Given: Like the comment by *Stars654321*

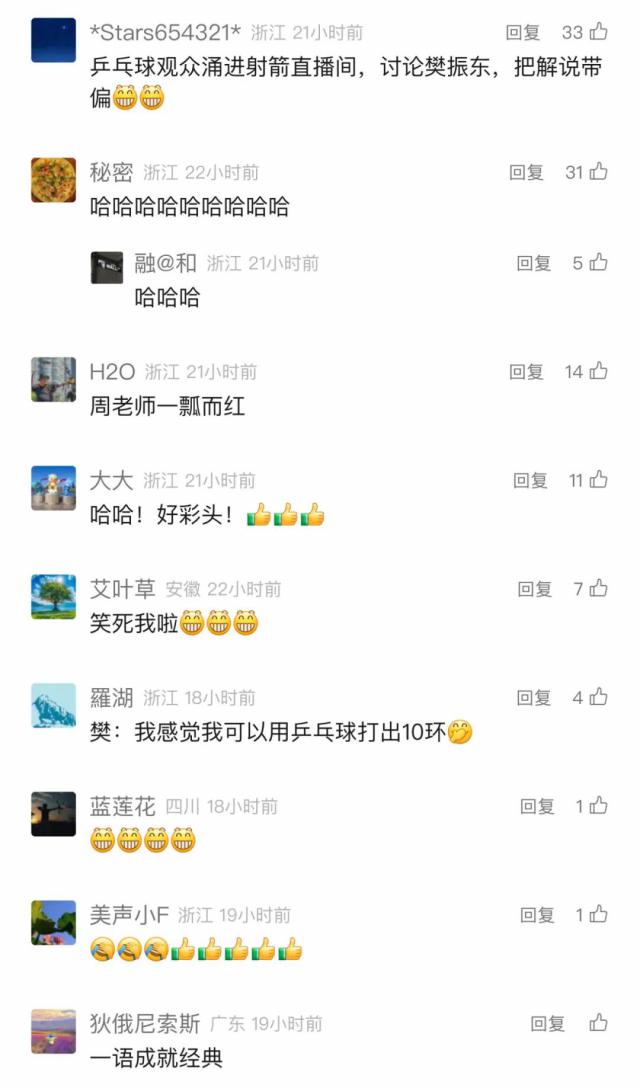Looking at the screenshot, I should click(x=598, y=32).
